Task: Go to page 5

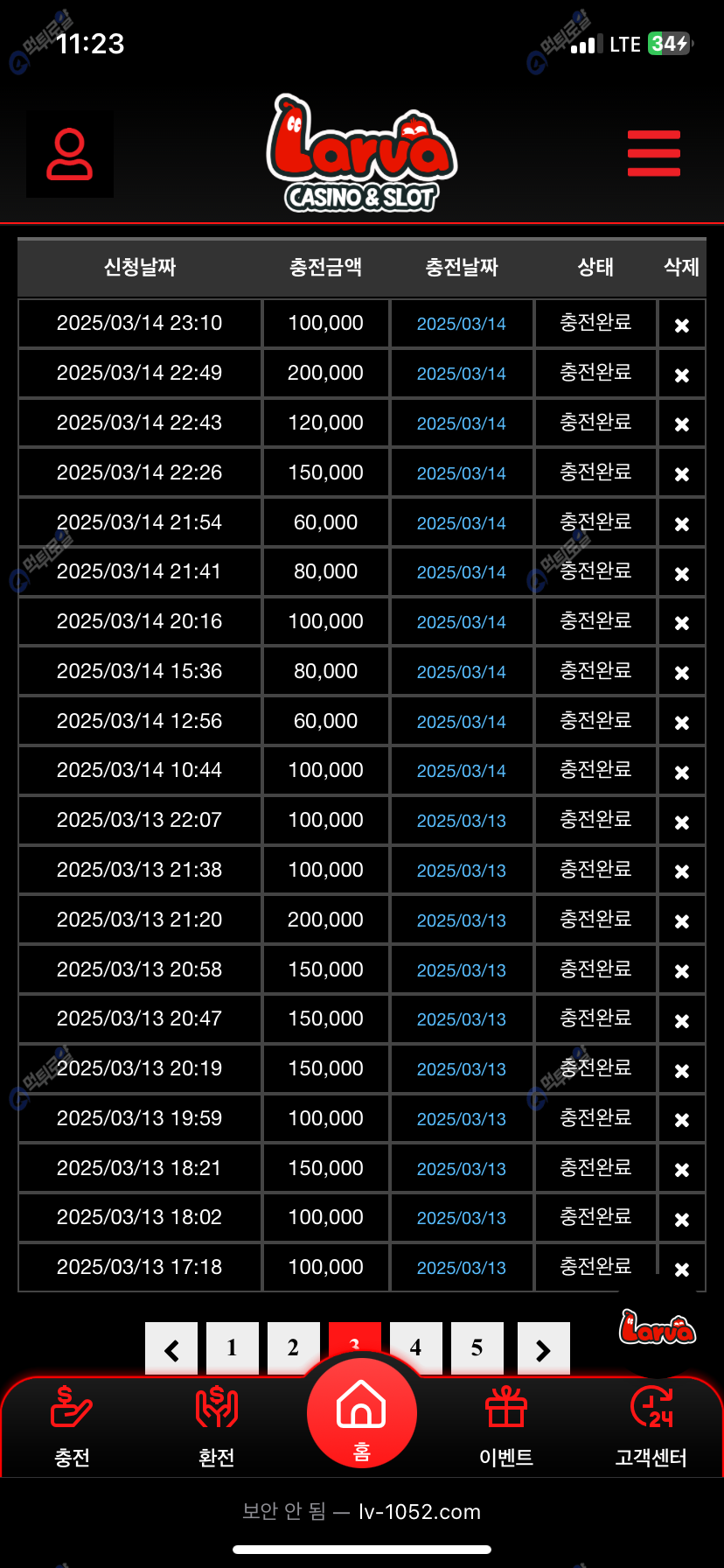Action: click(x=477, y=1347)
